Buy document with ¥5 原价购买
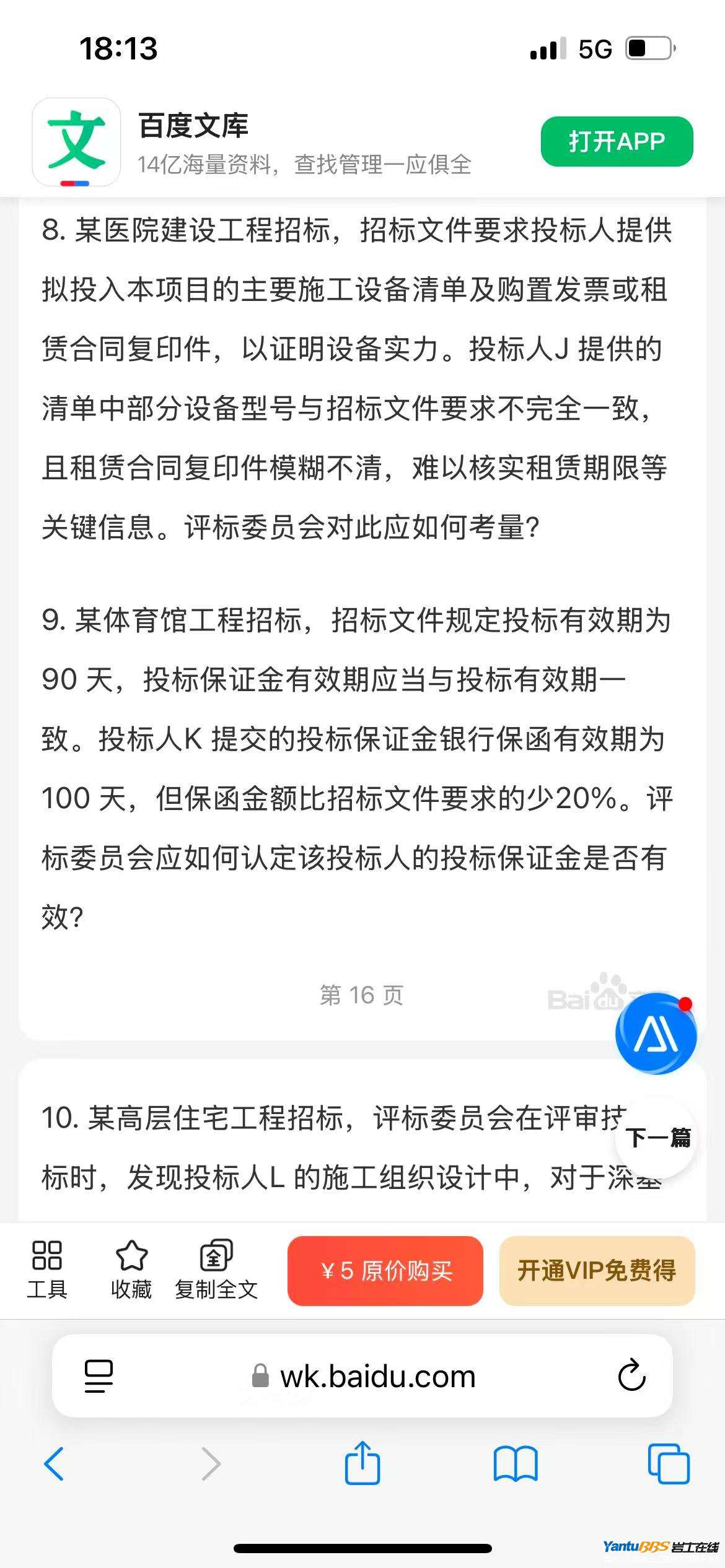Screen dimensions: 725x1568 (x=385, y=1271)
